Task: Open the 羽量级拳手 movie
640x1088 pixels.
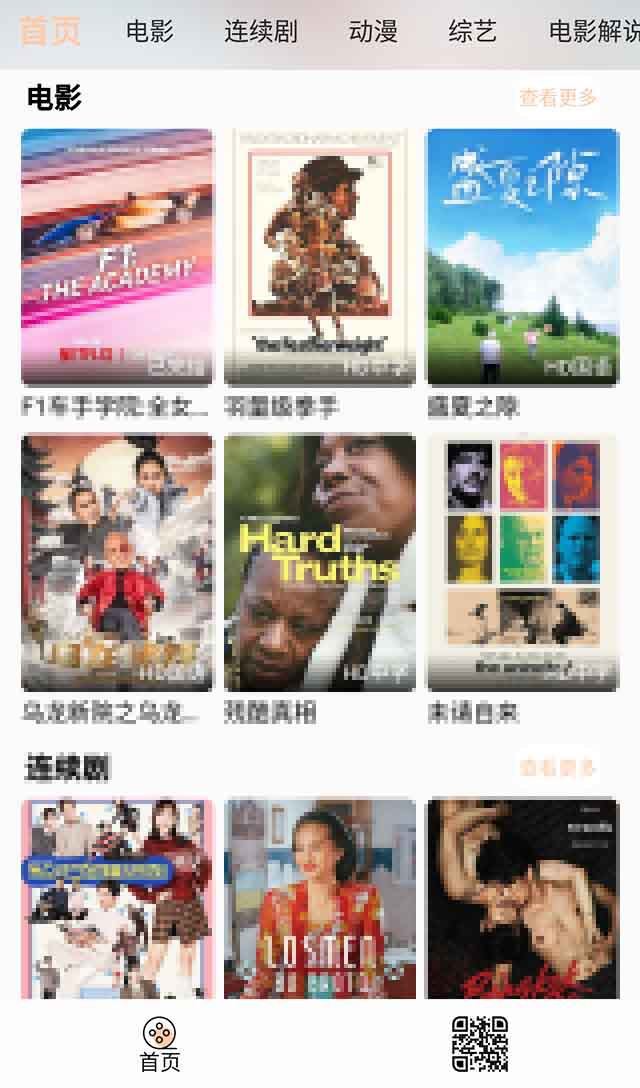Action: point(320,257)
